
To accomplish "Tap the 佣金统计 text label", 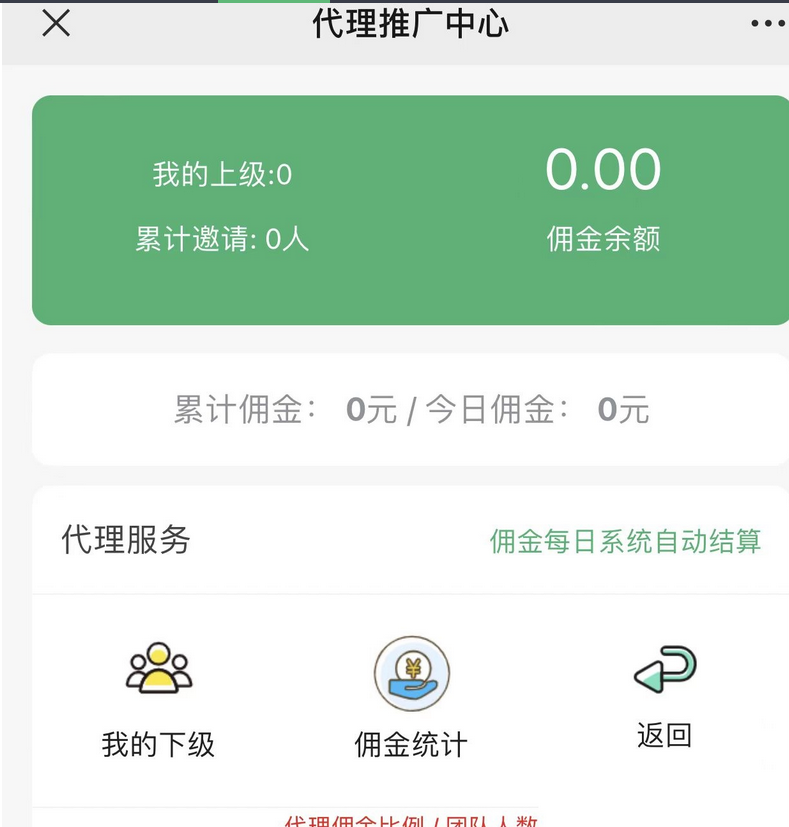I will 410,745.
